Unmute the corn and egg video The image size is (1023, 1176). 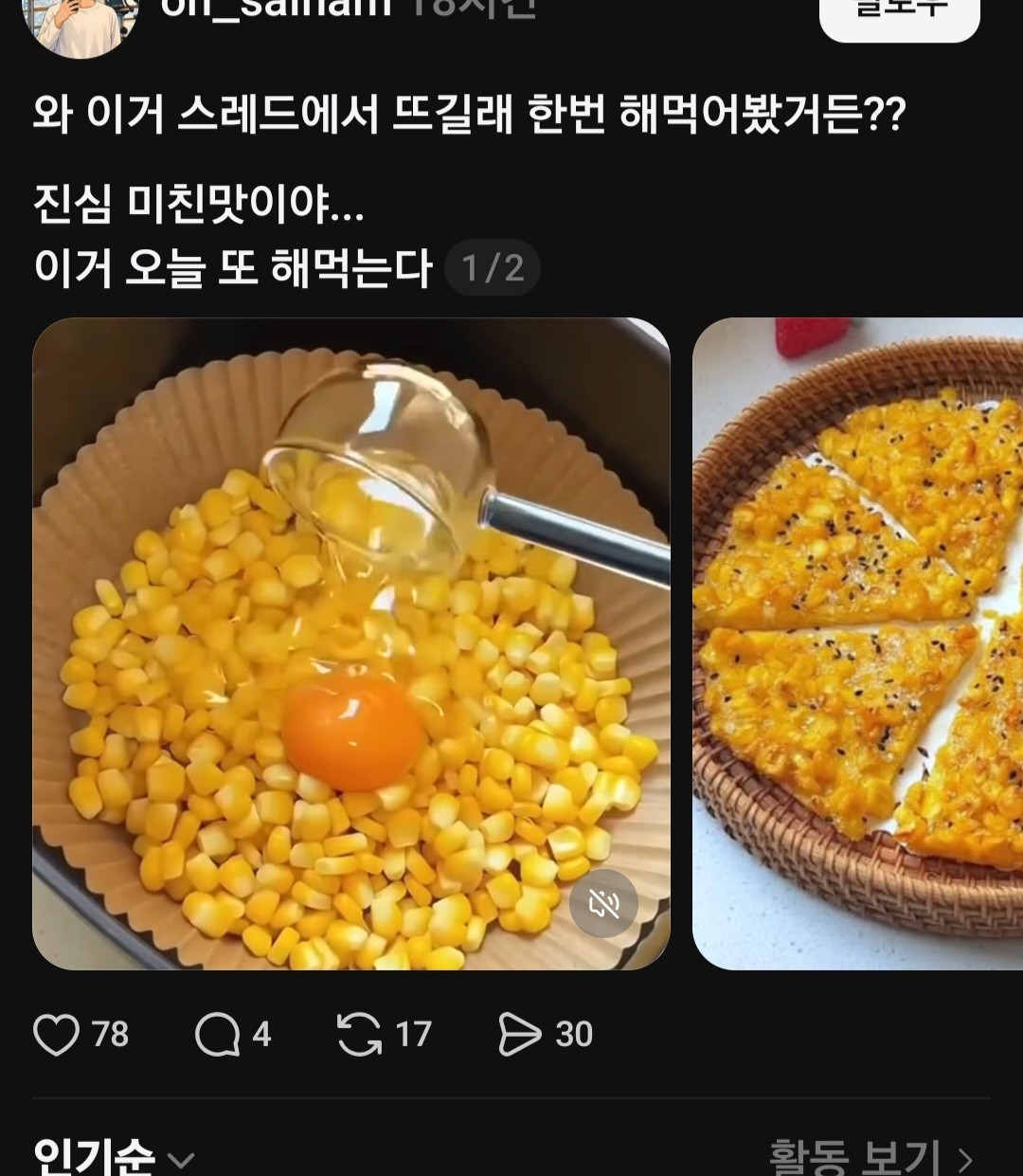[x=603, y=904]
